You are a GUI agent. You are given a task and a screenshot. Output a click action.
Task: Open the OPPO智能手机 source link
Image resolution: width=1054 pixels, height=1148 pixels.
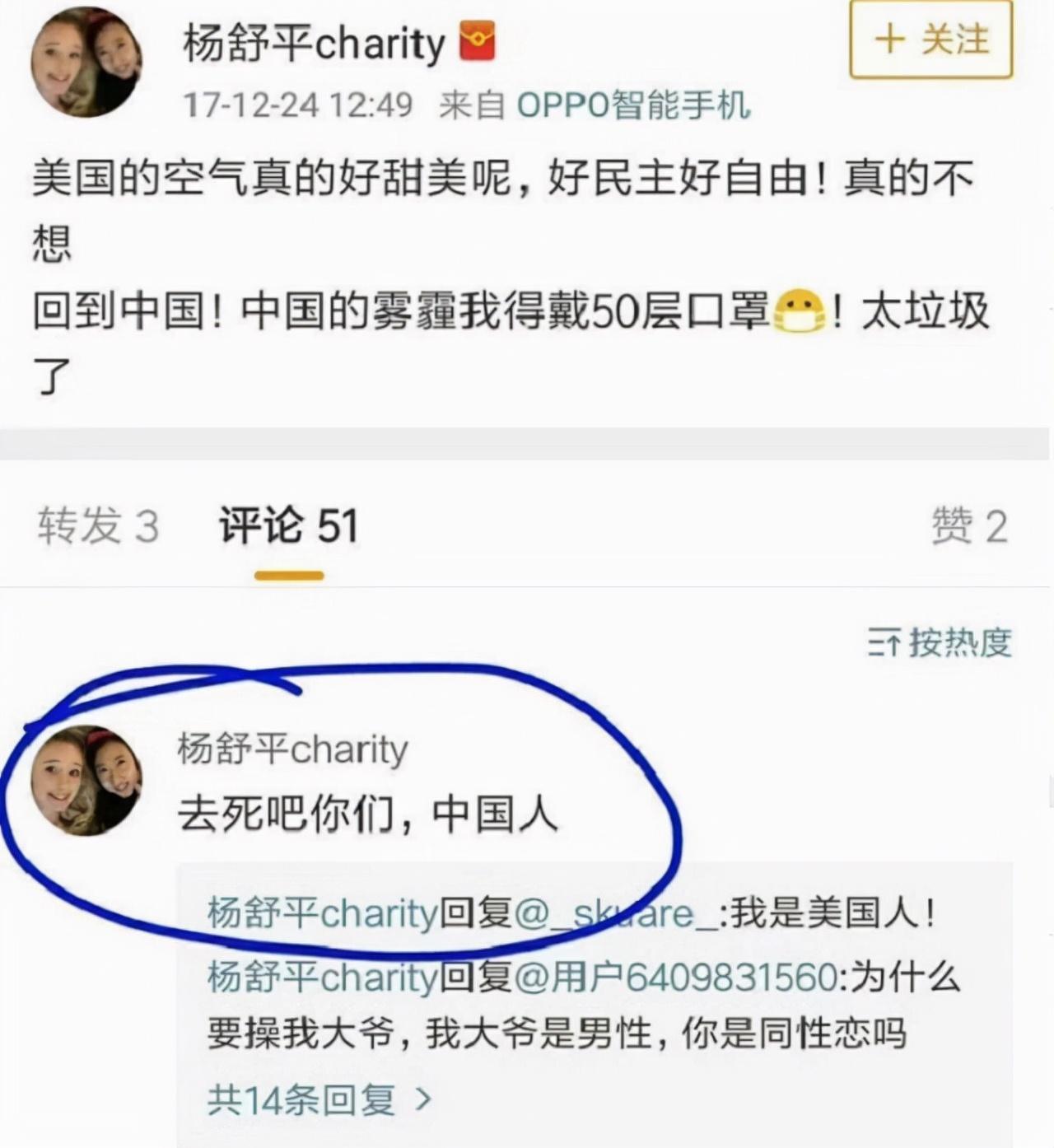point(633,105)
